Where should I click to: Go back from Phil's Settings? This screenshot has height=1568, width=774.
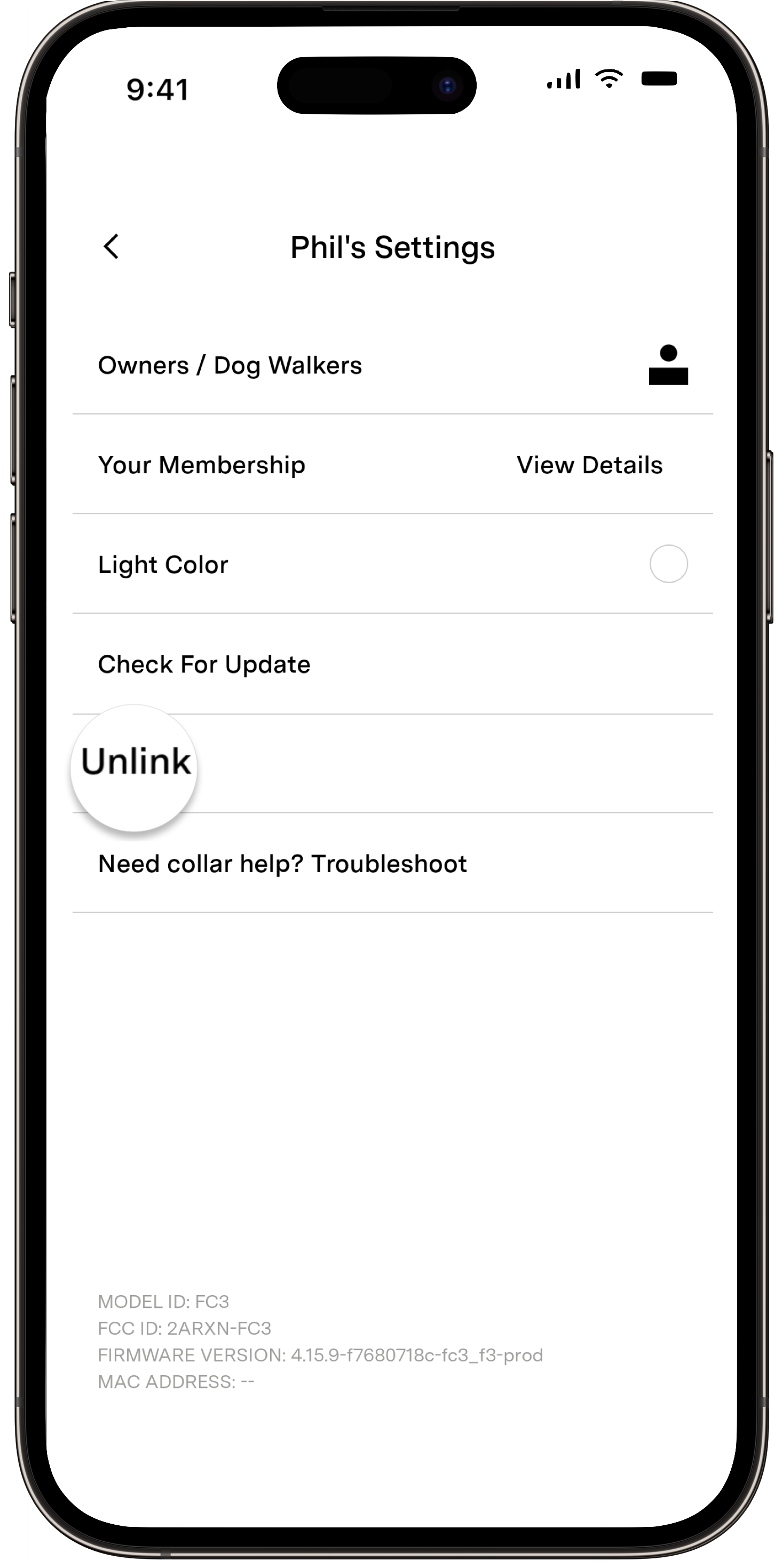coord(112,247)
